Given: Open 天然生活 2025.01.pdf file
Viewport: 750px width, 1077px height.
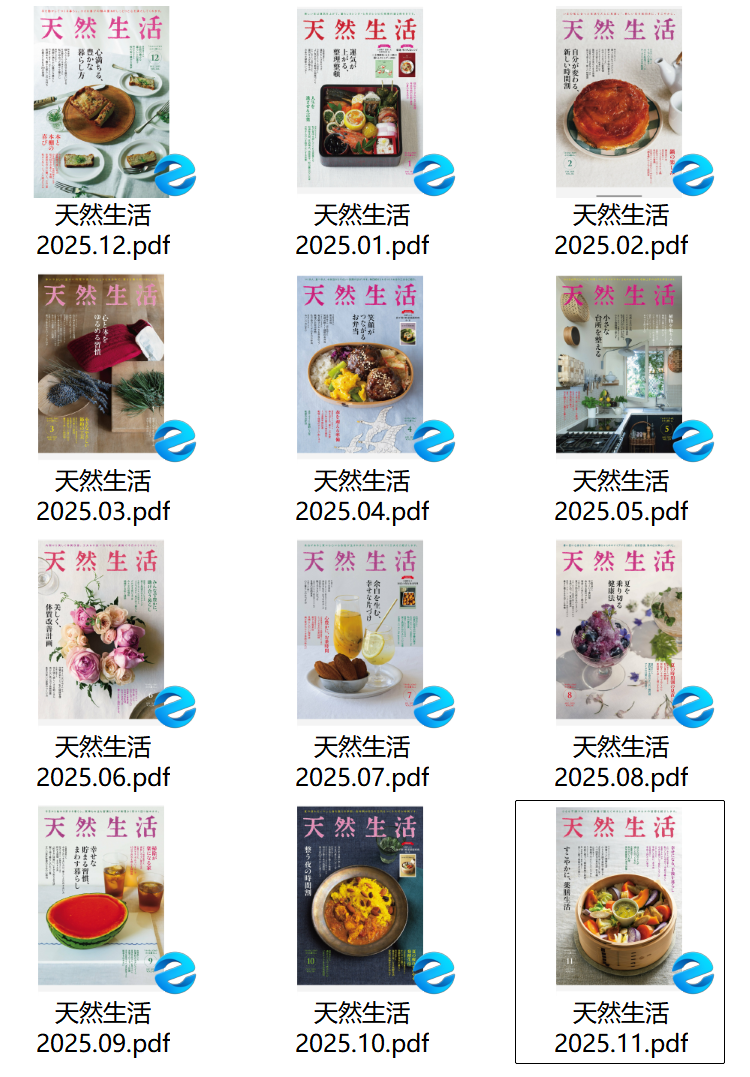Looking at the screenshot, I should point(361,102).
